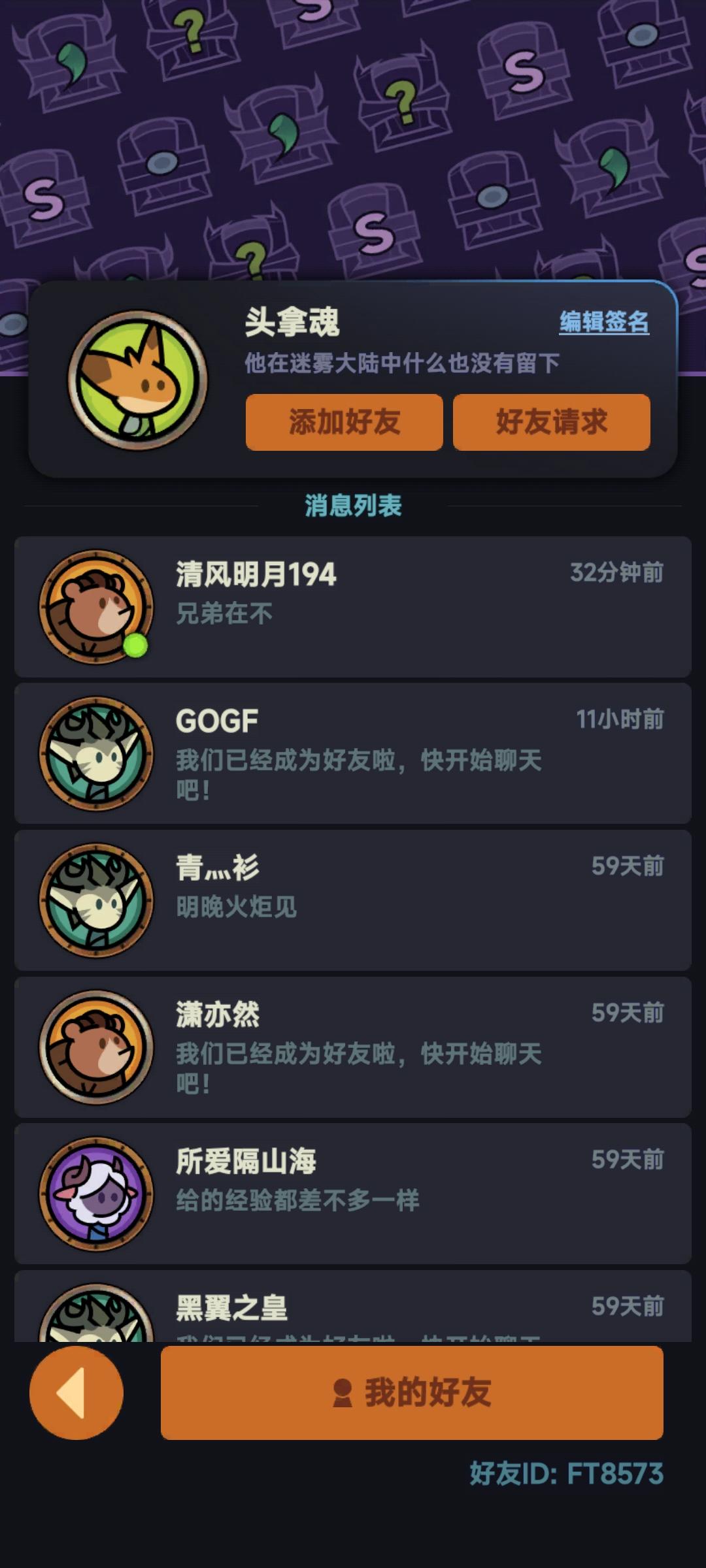Screen dimensions: 706x1568
Task: Open the 编辑签名 link
Action: coord(603,322)
